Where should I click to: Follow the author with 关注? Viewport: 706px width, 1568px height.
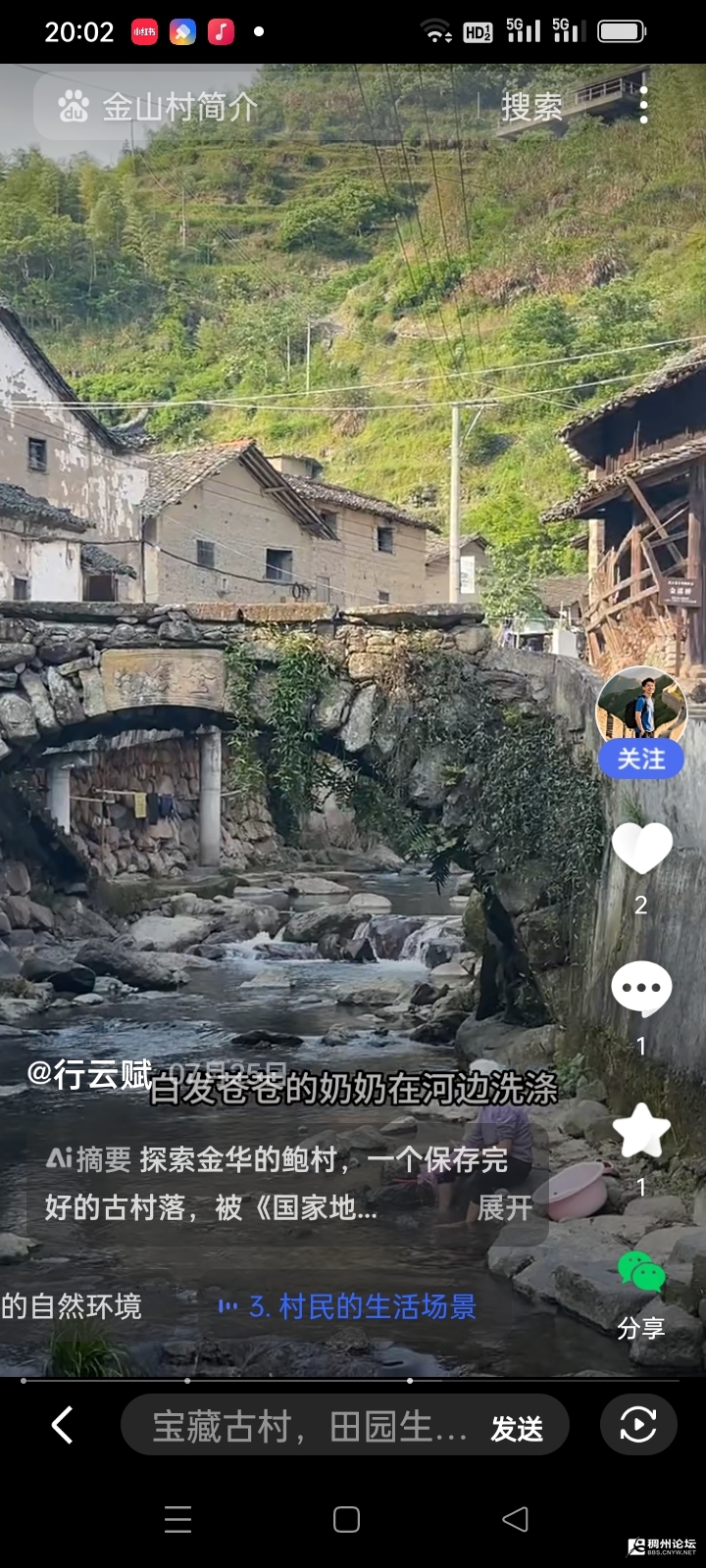641,759
